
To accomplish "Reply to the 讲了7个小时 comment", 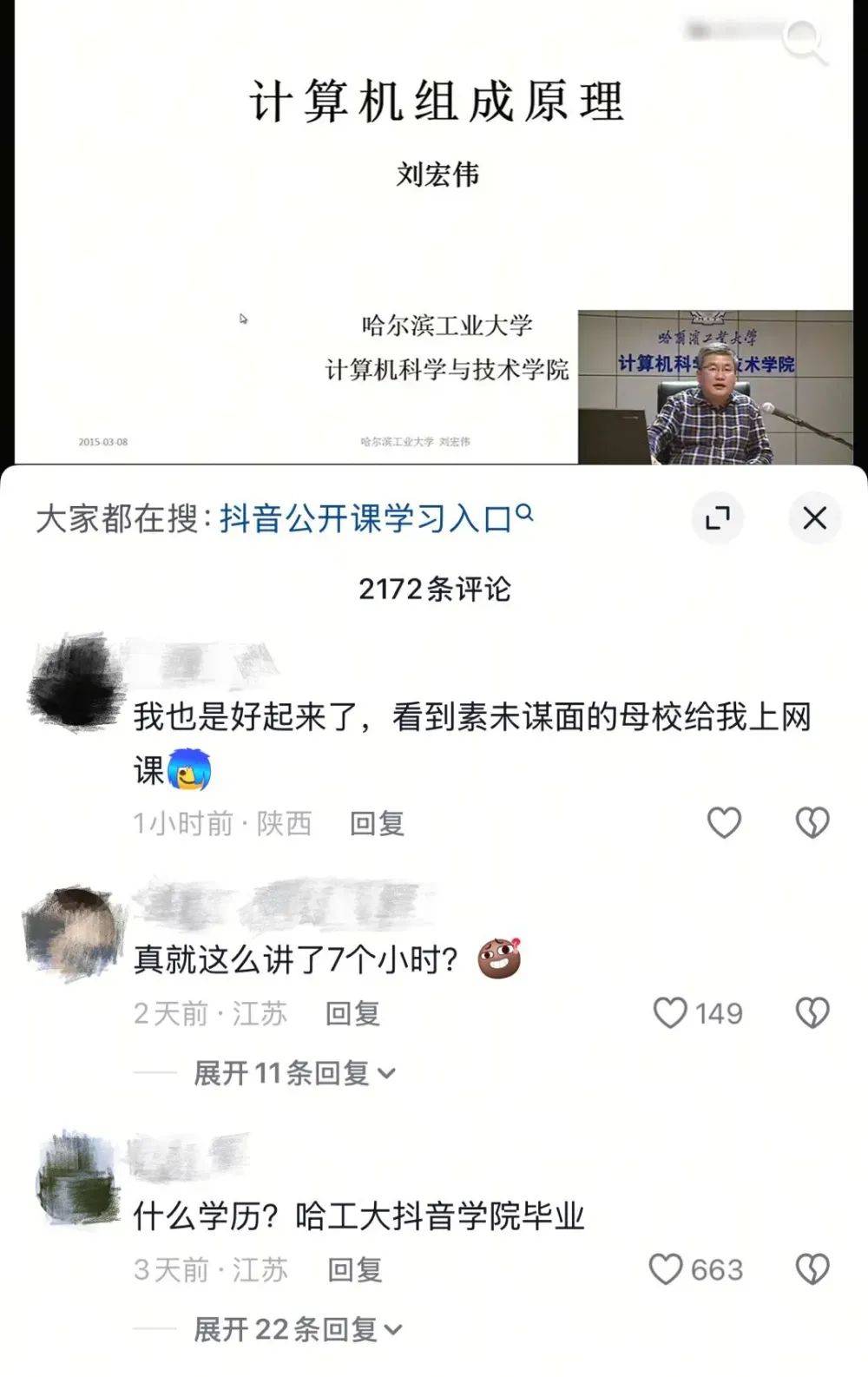I will (352, 1013).
